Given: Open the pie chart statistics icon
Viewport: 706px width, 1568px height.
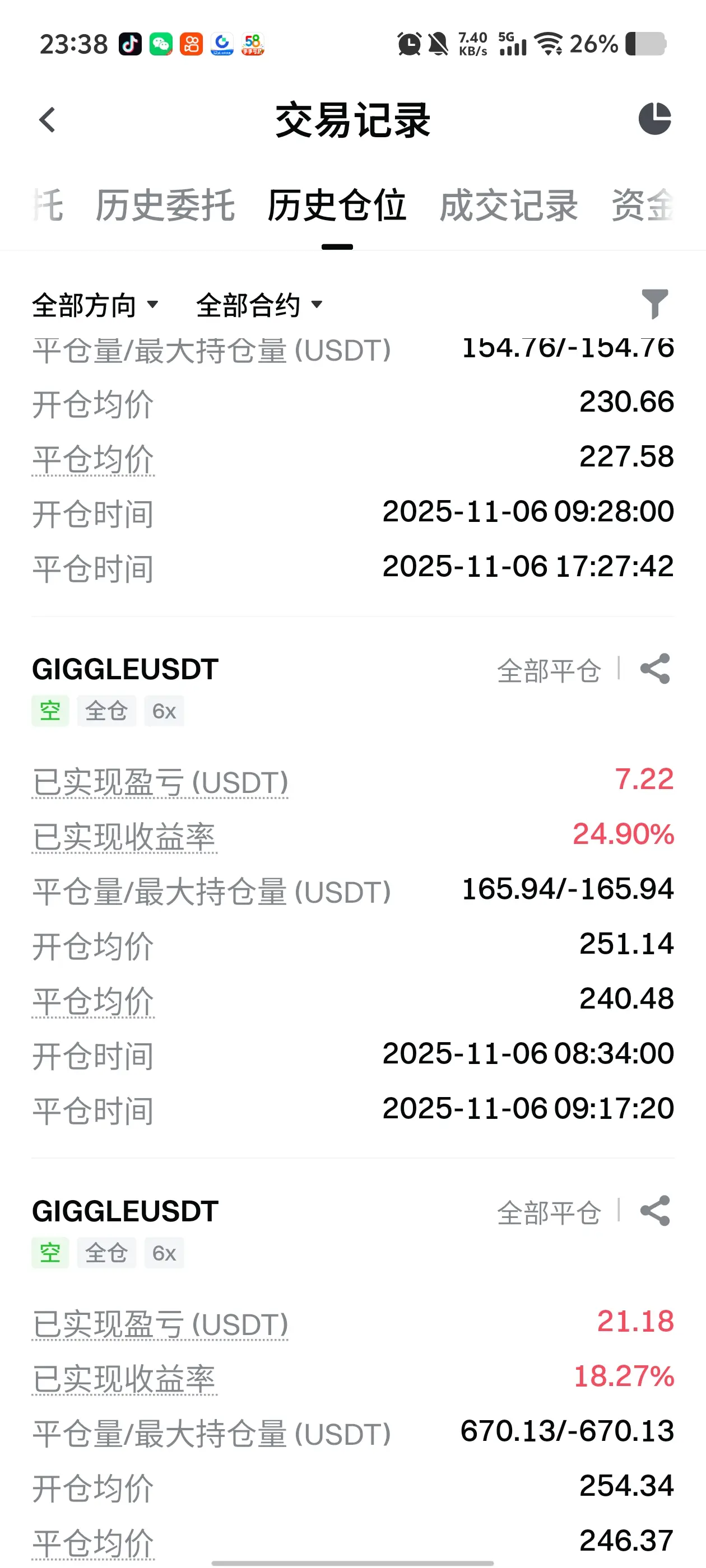Looking at the screenshot, I should point(654,119).
